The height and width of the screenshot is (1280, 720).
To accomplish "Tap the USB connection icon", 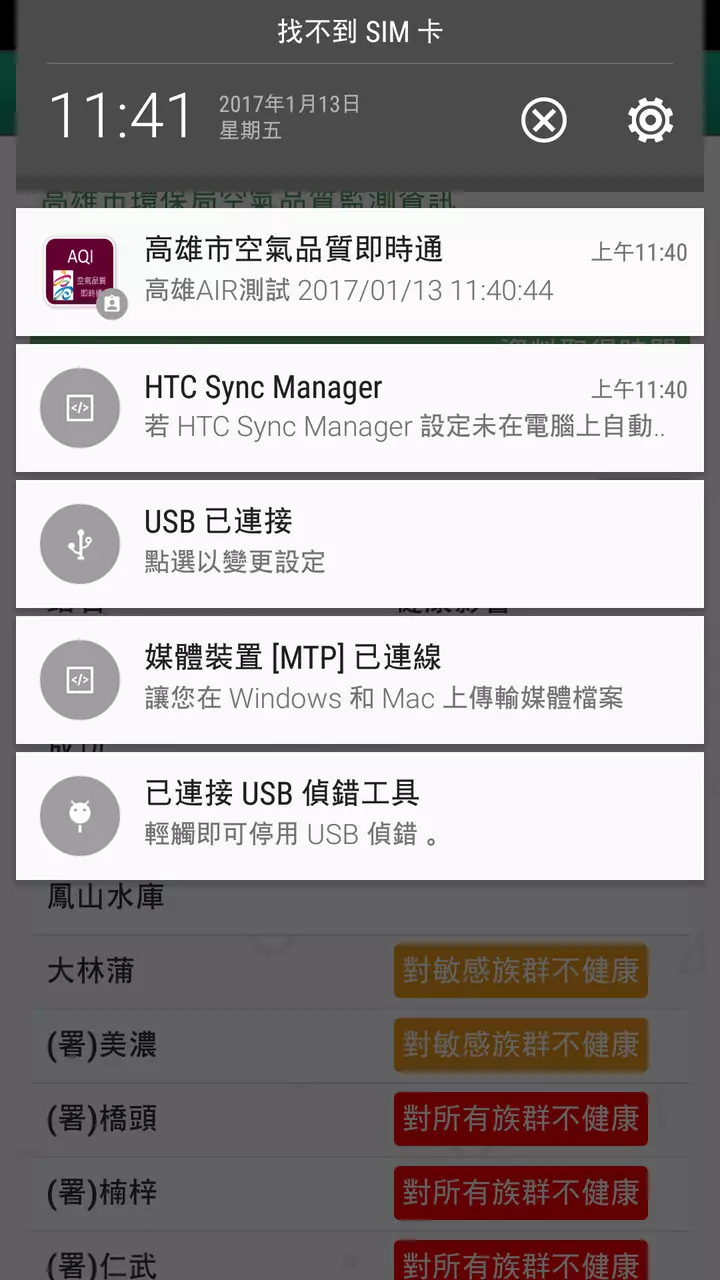I will [x=80, y=544].
